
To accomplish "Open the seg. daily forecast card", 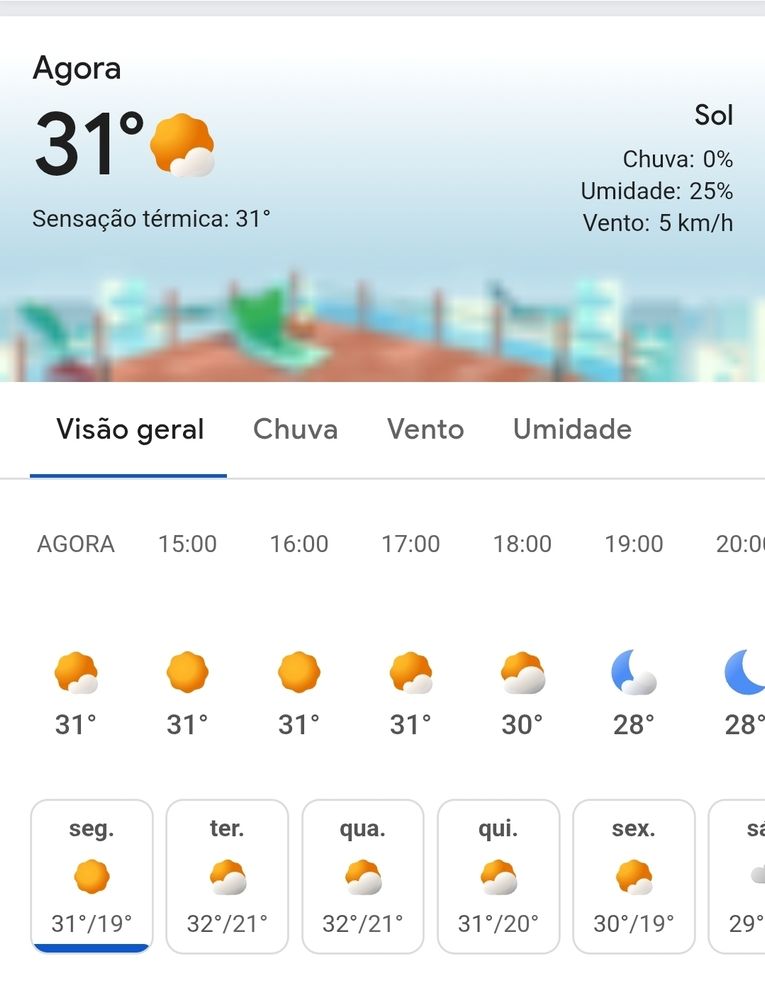I will [x=92, y=876].
